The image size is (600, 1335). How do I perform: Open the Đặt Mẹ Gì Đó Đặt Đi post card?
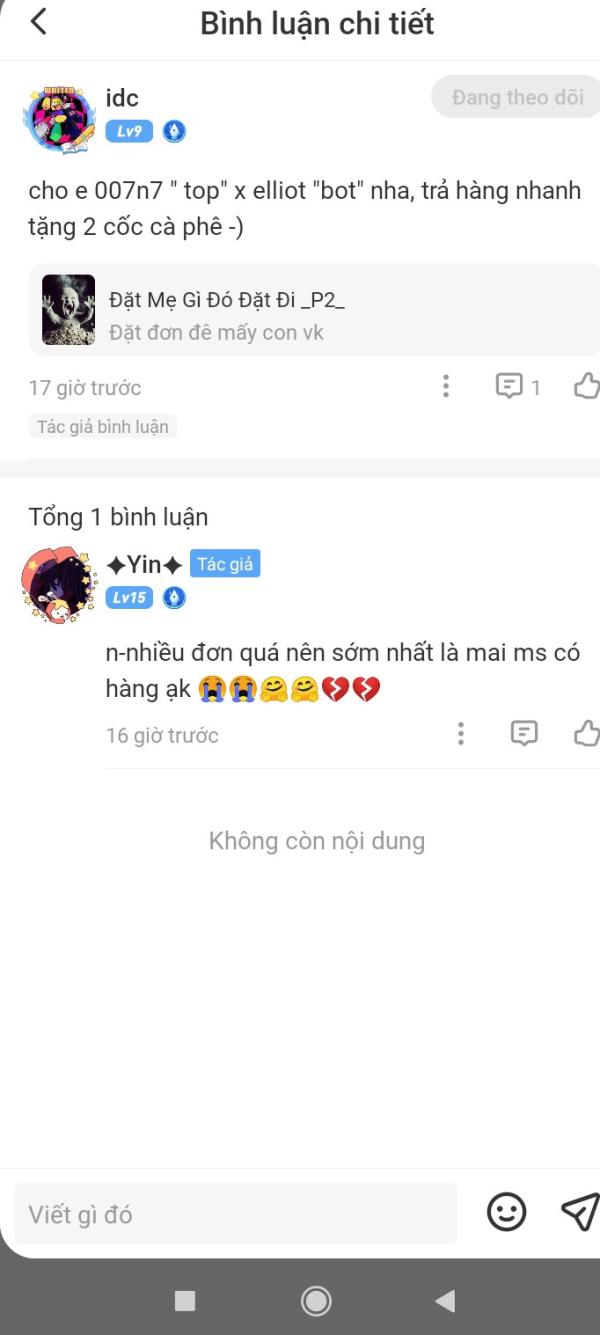(314, 310)
